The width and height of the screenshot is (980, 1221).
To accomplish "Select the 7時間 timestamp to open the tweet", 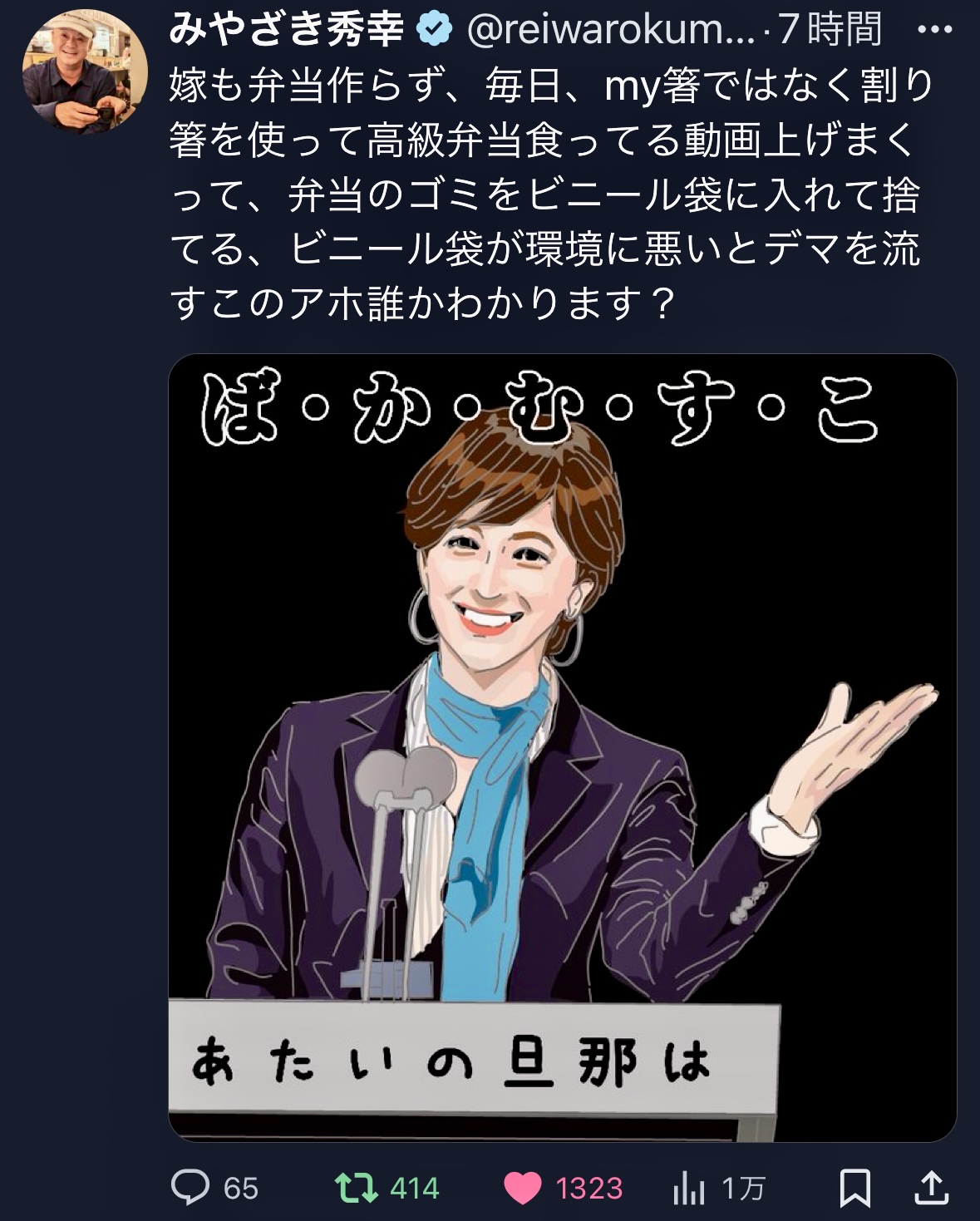I will tap(827, 28).
